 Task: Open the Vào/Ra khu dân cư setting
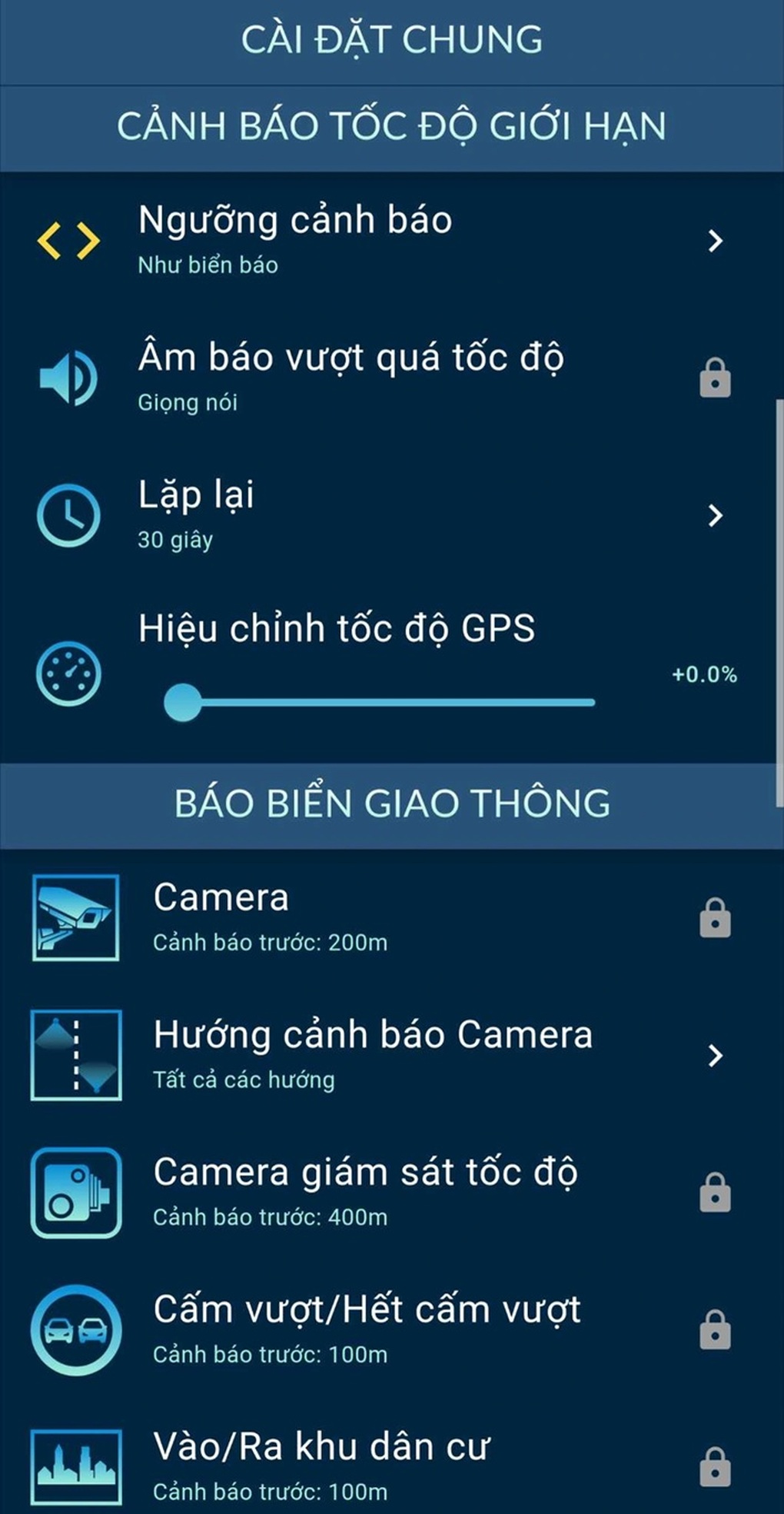tap(369, 1463)
